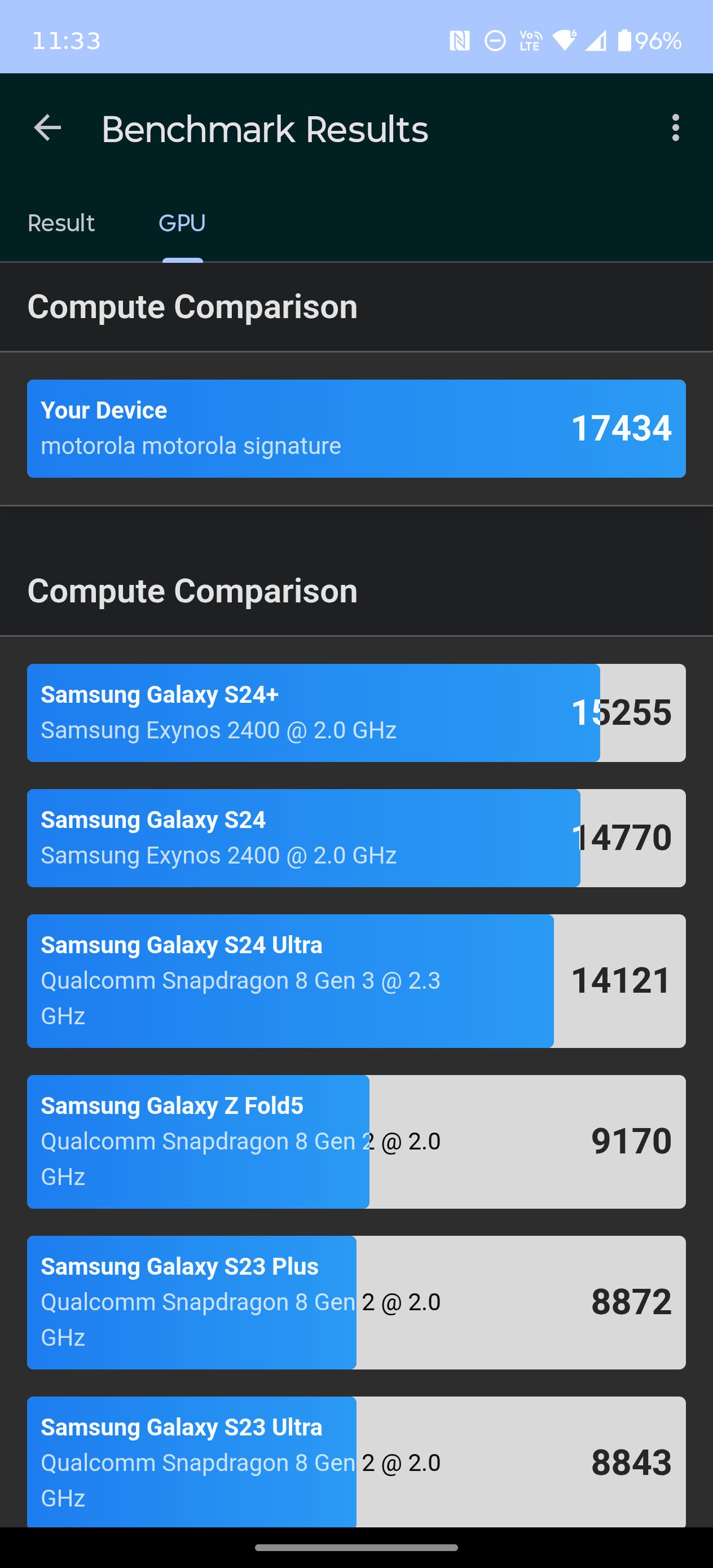
Task: Open the three-dot overflow menu
Action: [x=675, y=129]
